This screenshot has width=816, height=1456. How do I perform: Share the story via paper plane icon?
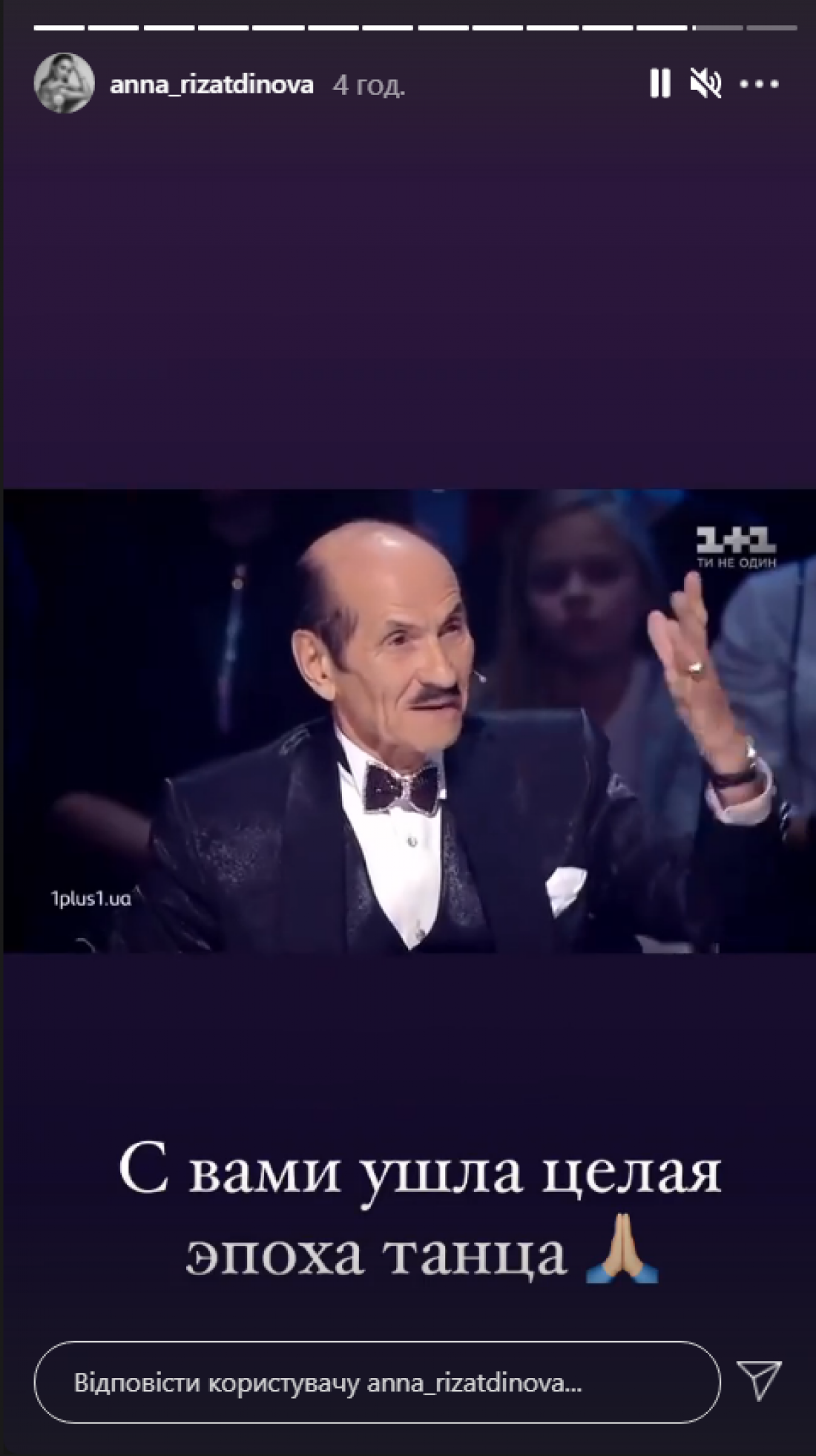coord(758,1380)
